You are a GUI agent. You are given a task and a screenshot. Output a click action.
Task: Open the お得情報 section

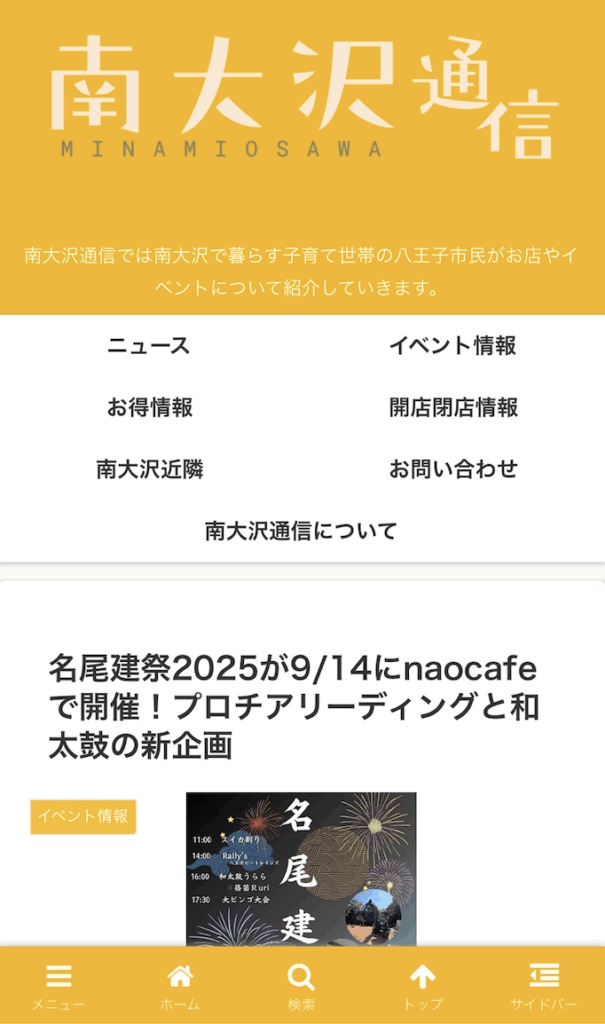[x=150, y=407]
